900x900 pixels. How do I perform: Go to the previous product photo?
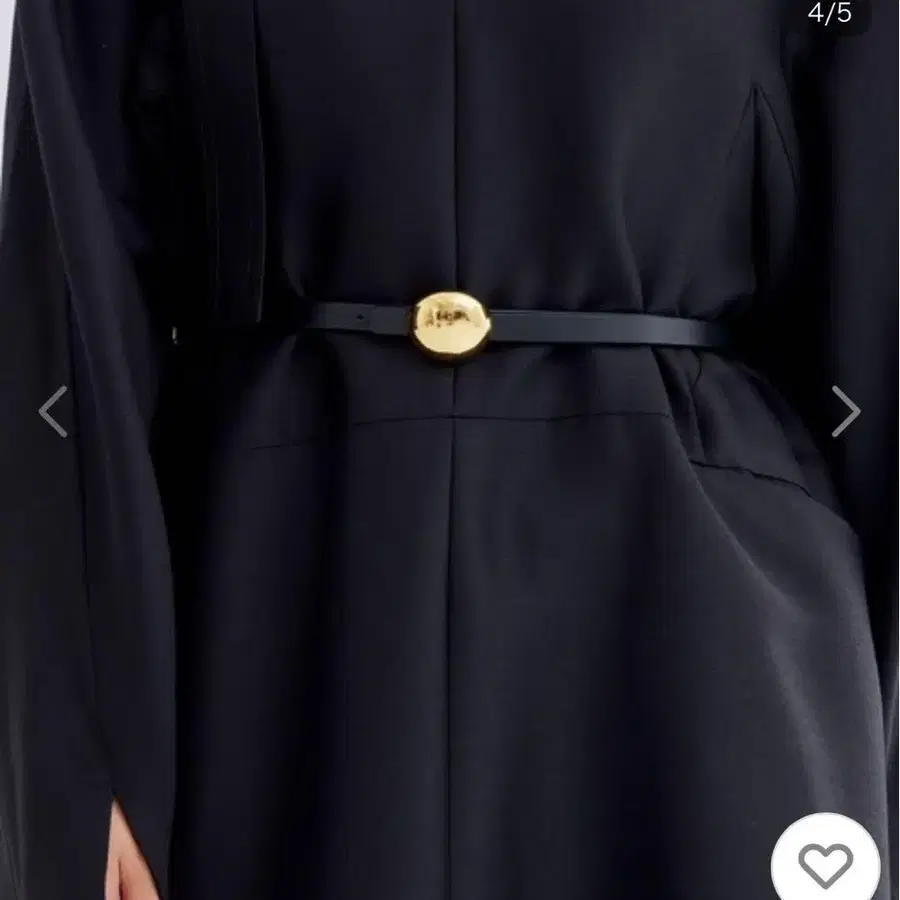54,411
